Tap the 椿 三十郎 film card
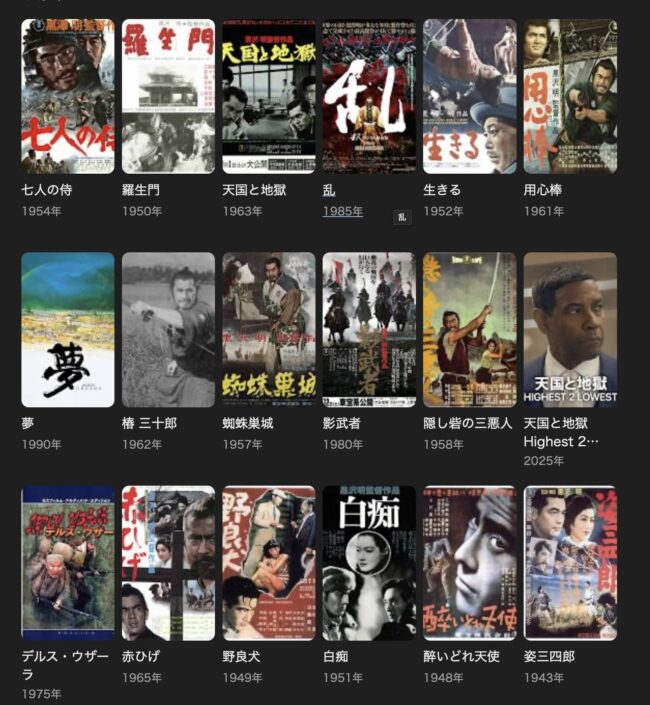The width and height of the screenshot is (650, 705). 168,329
